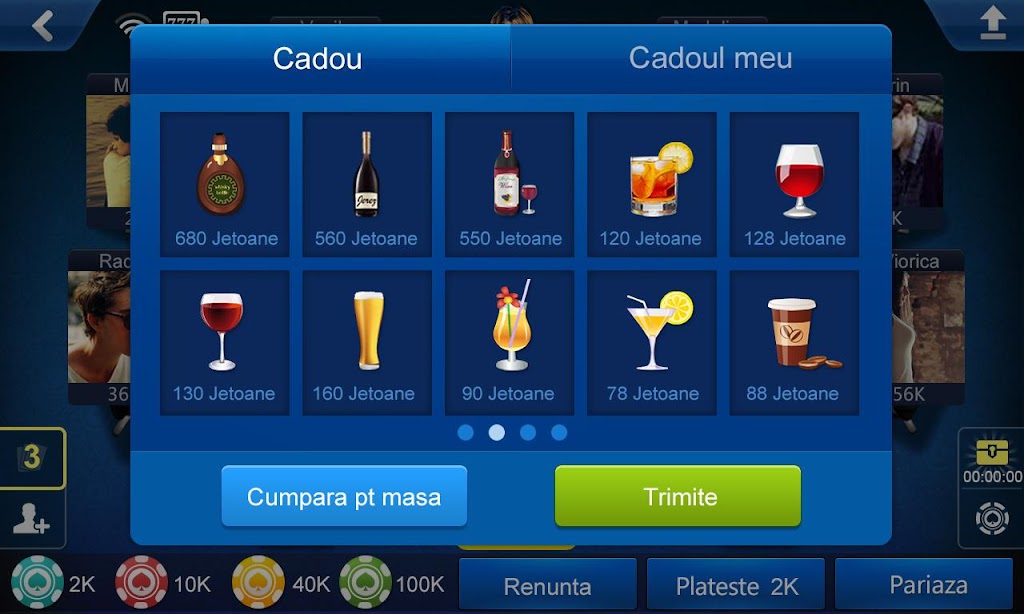Select the Cadou tab
1024x614 pixels.
[317, 58]
